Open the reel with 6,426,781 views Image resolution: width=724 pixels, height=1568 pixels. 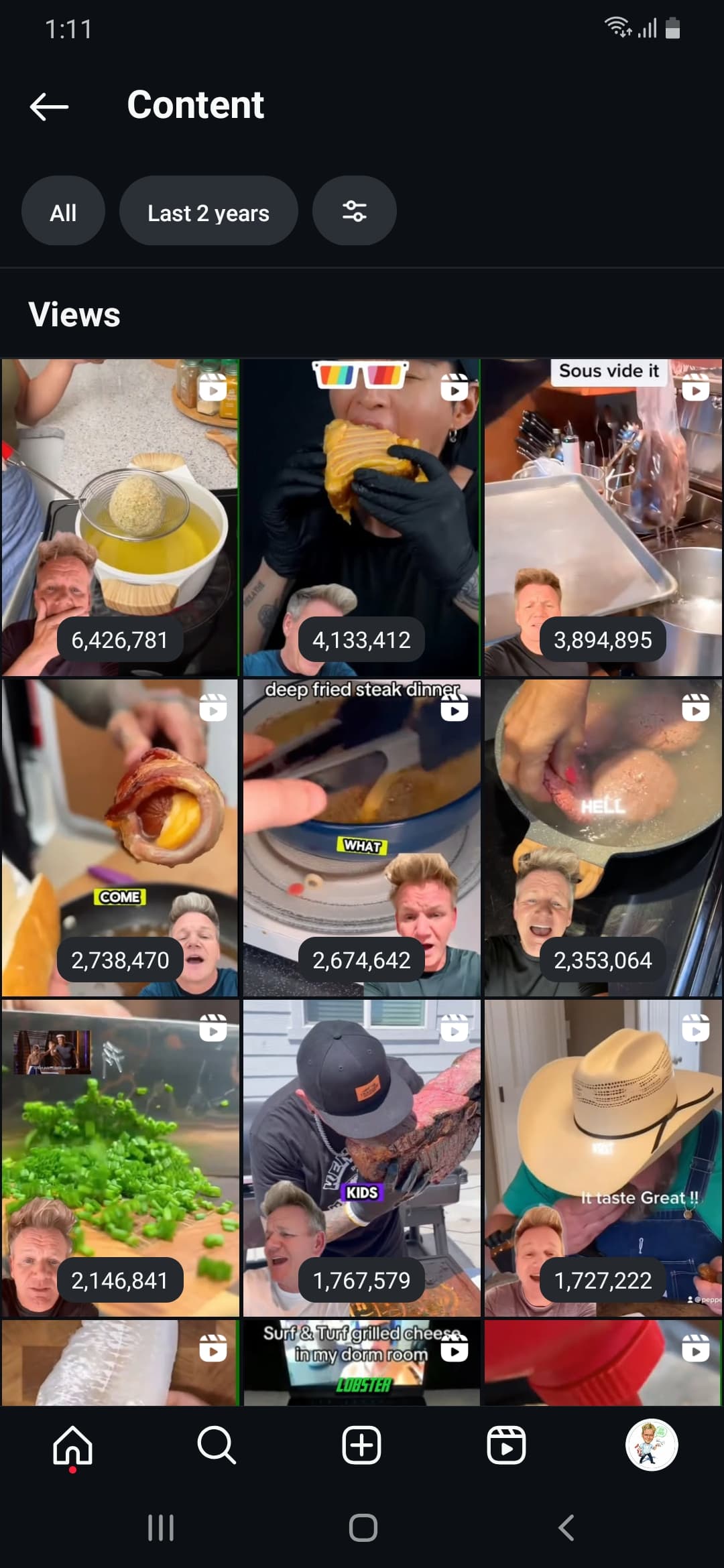(x=120, y=517)
